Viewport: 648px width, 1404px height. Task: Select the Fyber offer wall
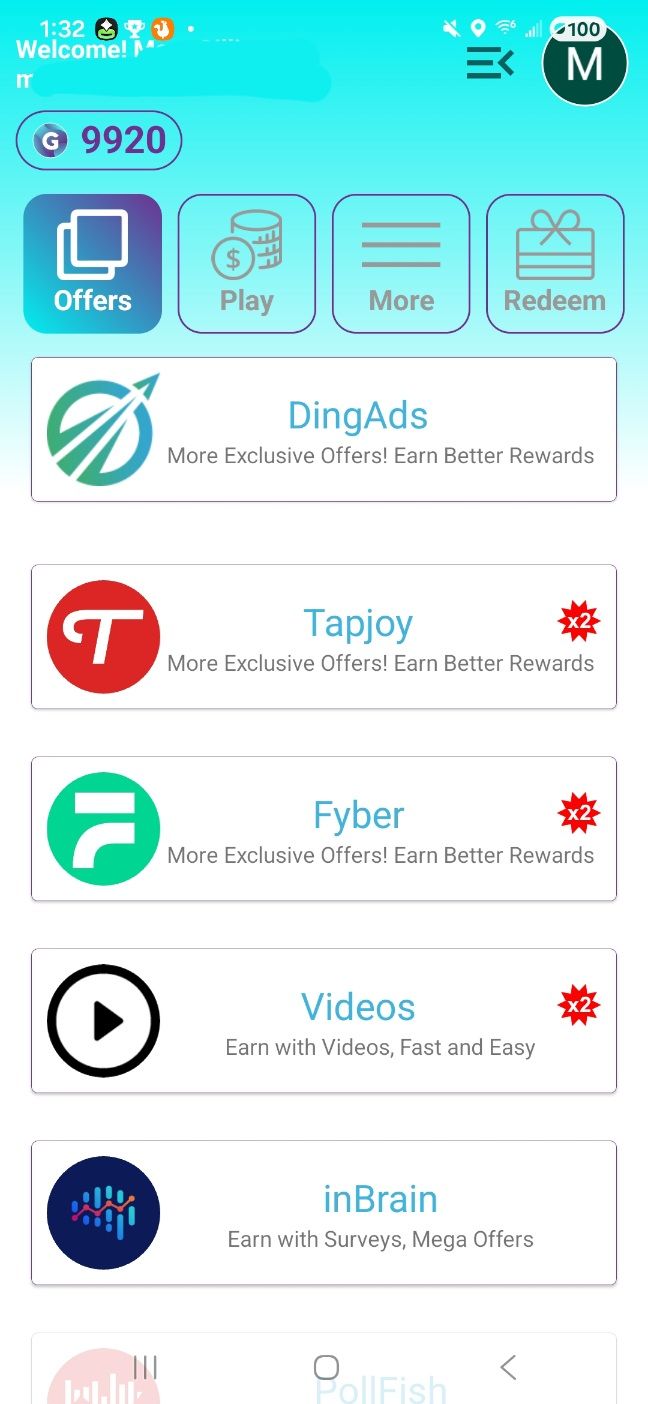324,829
